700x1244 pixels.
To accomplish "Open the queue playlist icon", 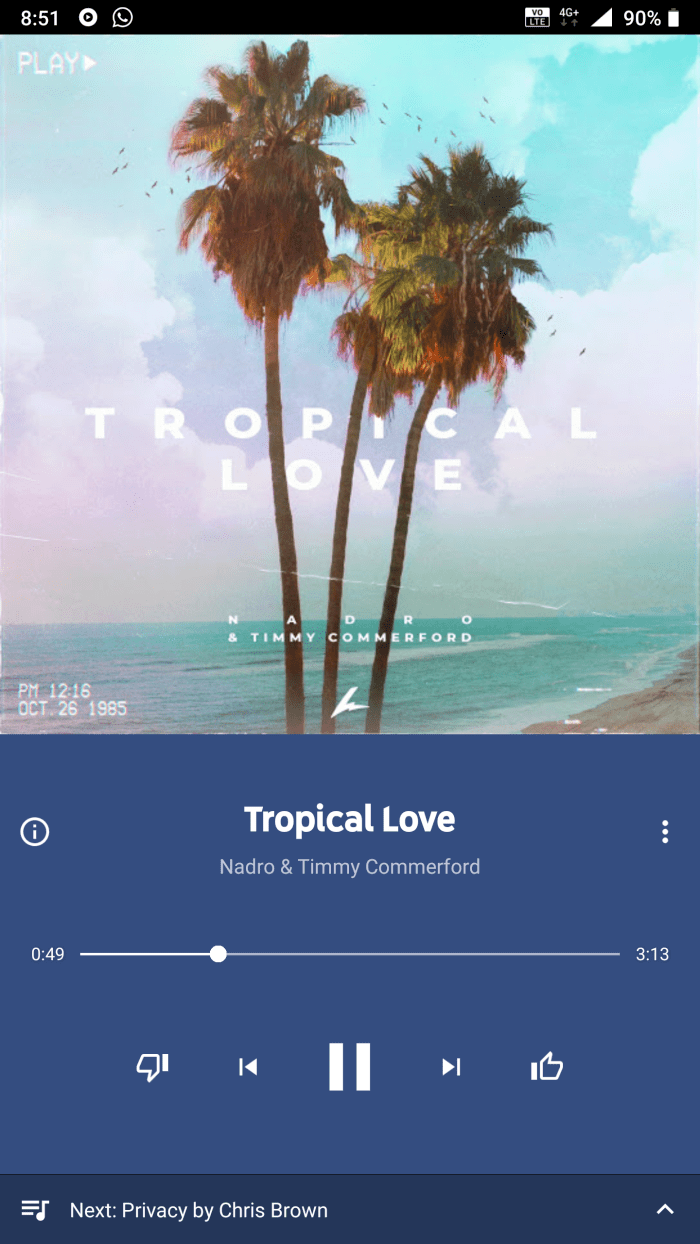I will [35, 1210].
